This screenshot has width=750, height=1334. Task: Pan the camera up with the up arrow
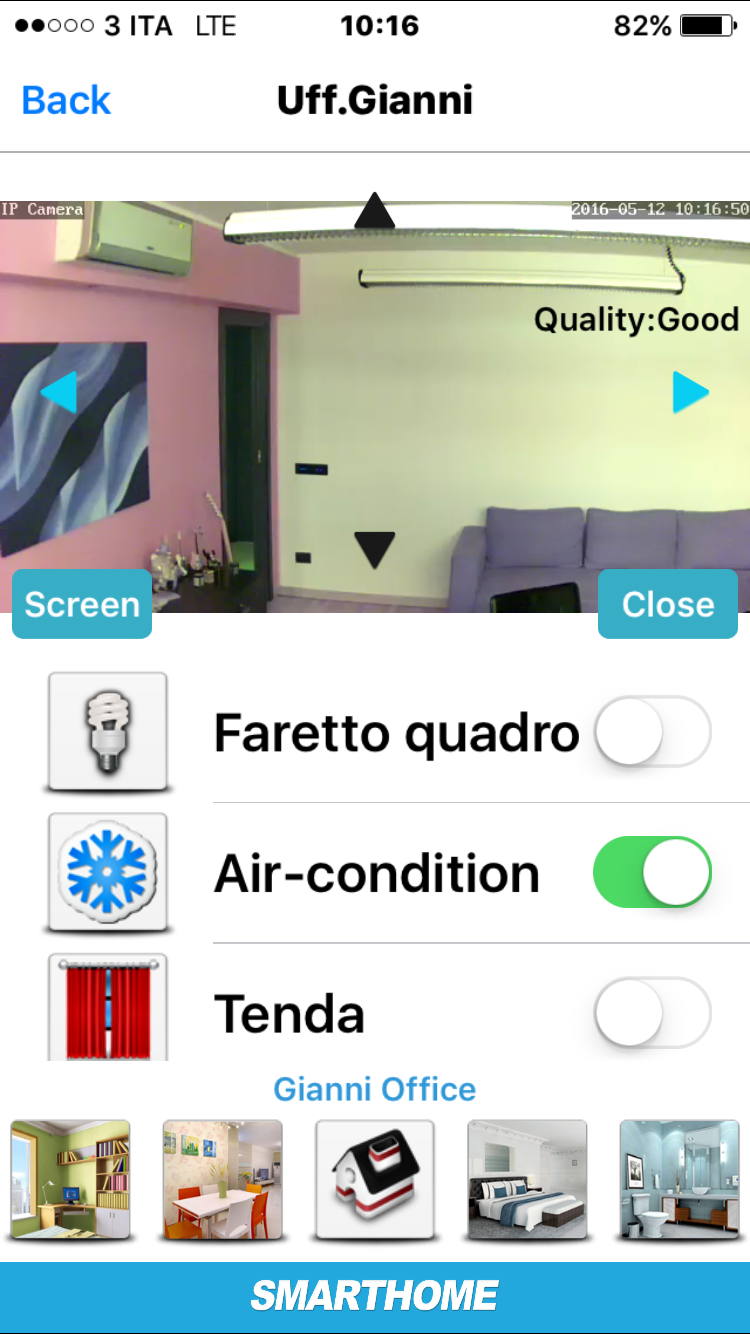coord(375,211)
